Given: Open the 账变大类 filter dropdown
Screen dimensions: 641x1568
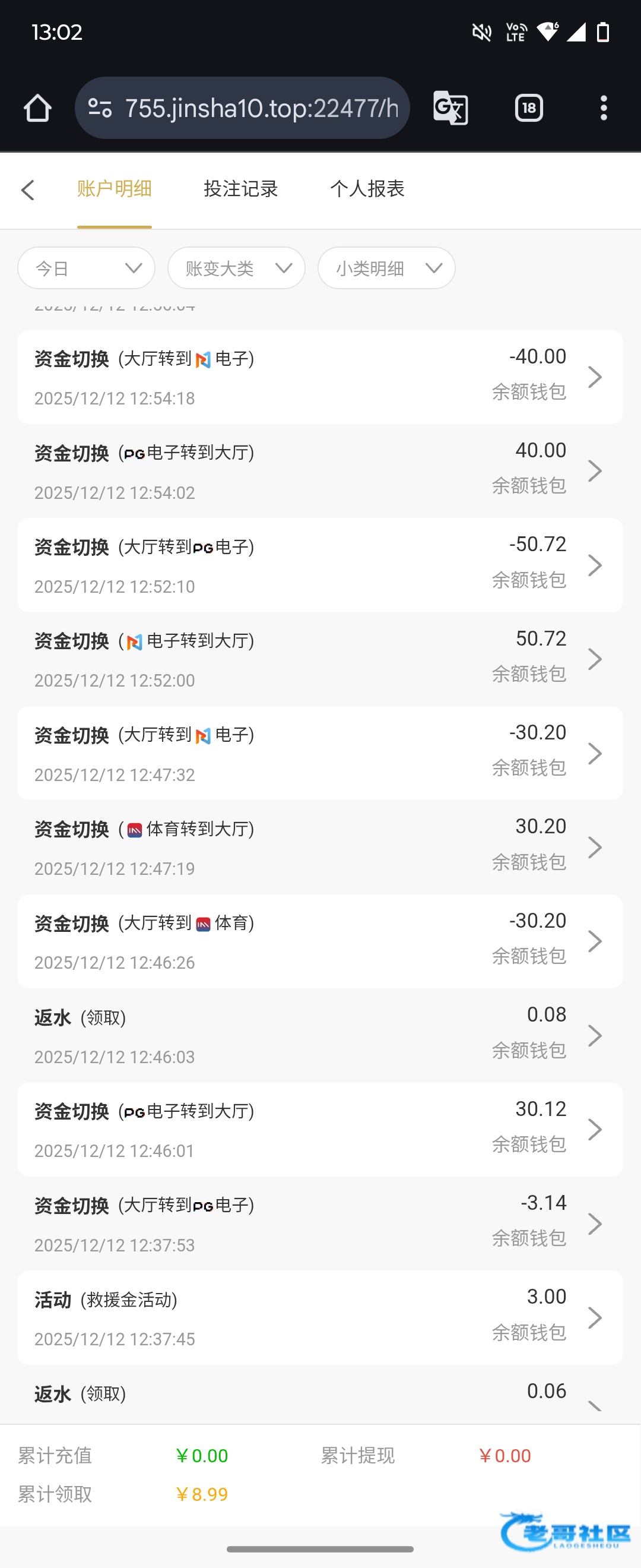Looking at the screenshot, I should click(236, 268).
